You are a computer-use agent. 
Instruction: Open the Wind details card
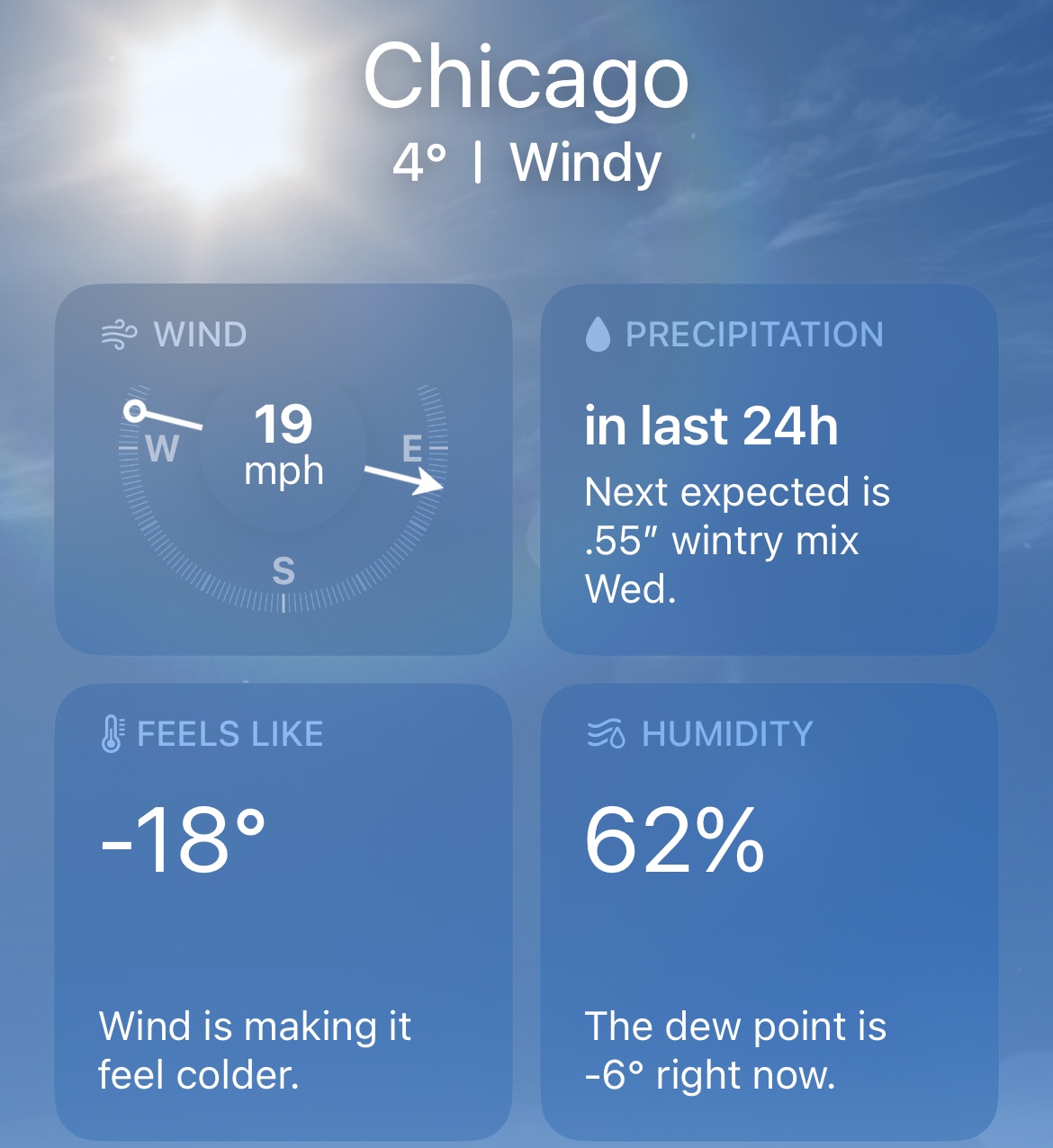pos(283,470)
